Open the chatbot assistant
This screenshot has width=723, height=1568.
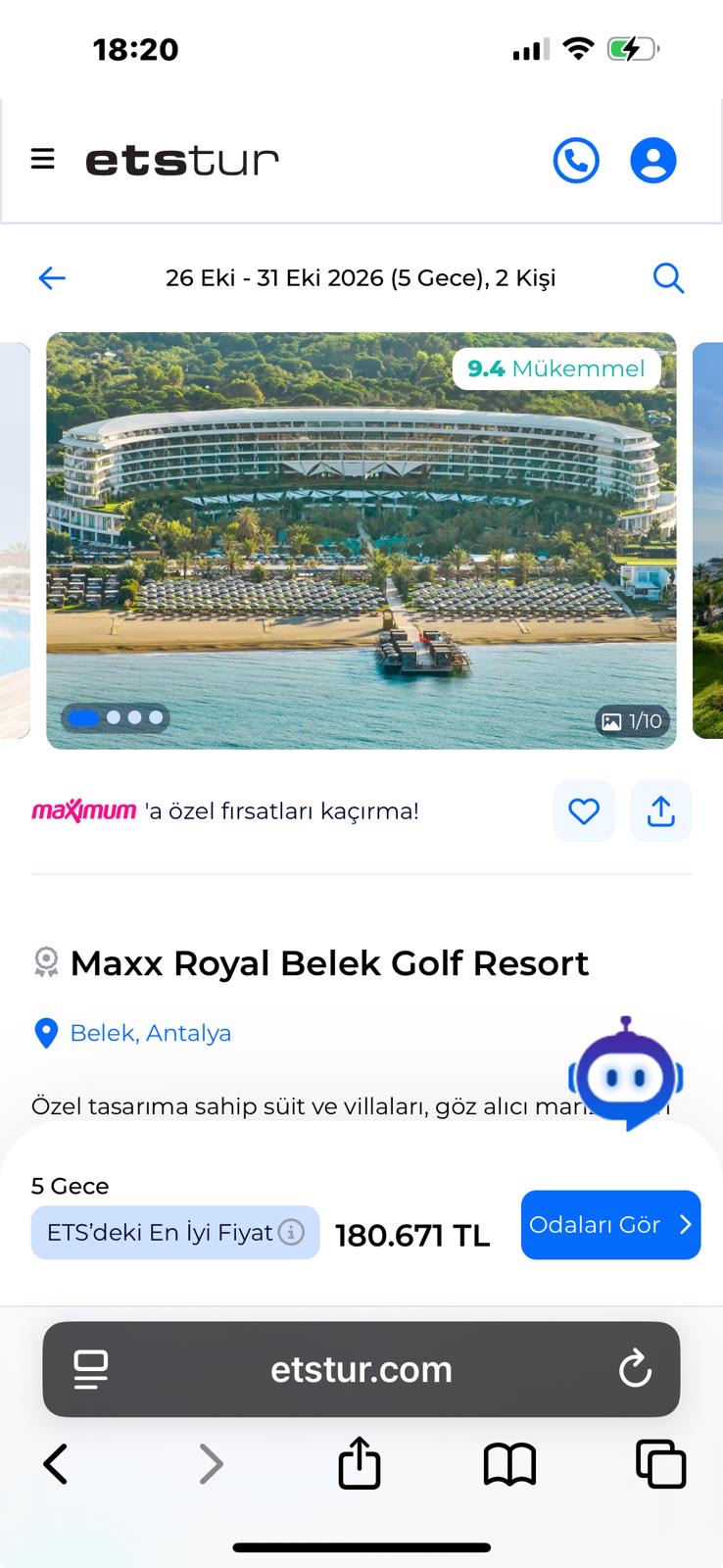tap(627, 1076)
